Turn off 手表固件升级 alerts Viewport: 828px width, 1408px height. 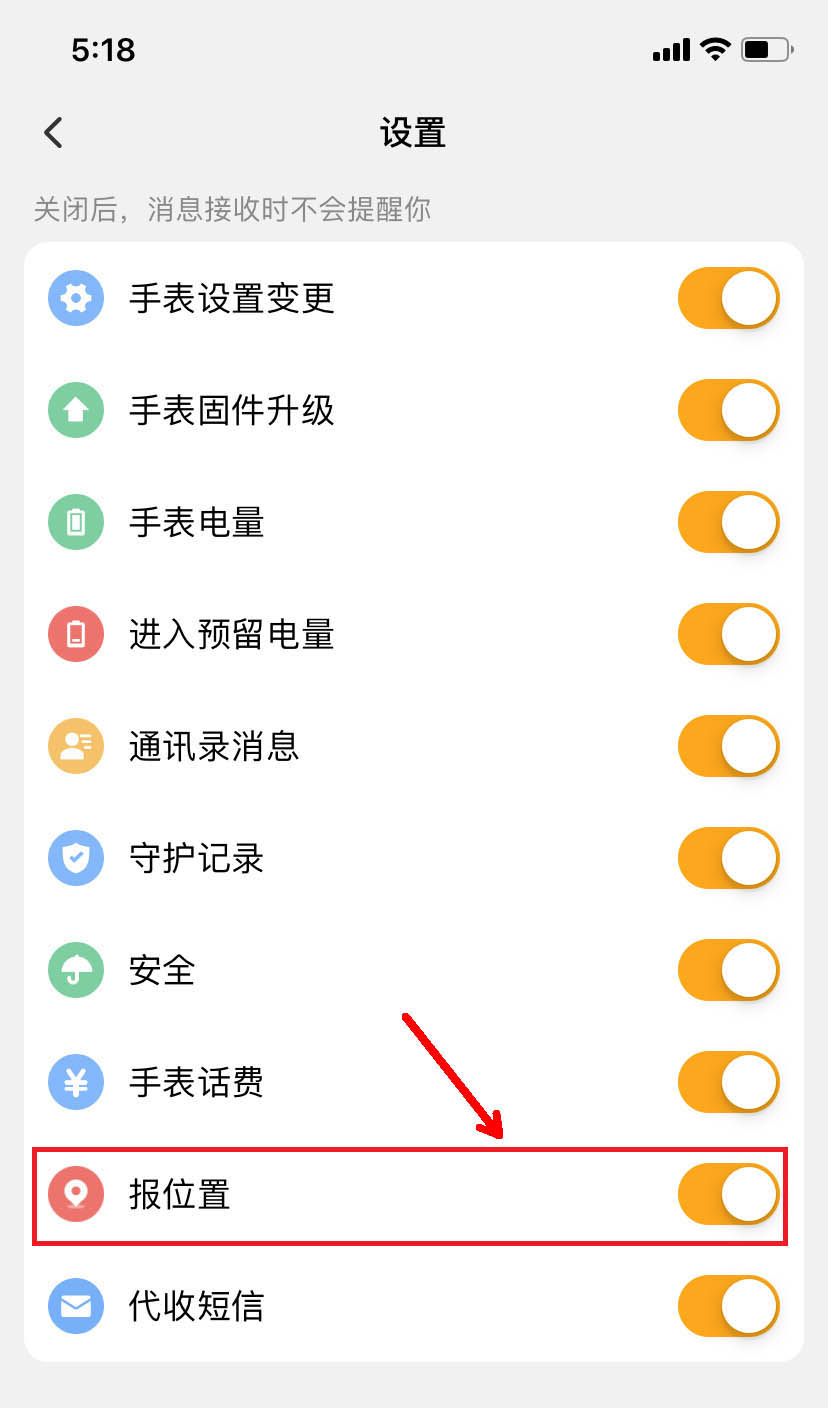tap(728, 410)
